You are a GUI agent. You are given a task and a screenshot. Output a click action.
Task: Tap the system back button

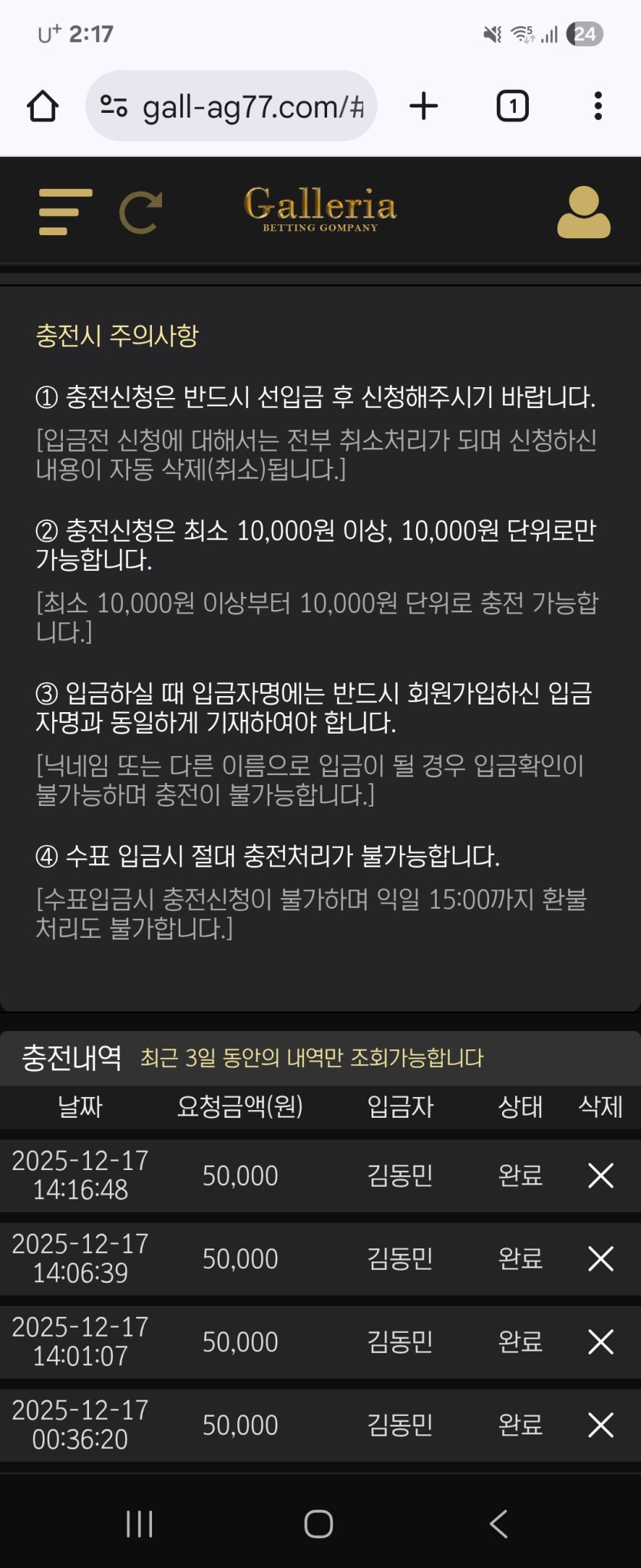tap(499, 1523)
